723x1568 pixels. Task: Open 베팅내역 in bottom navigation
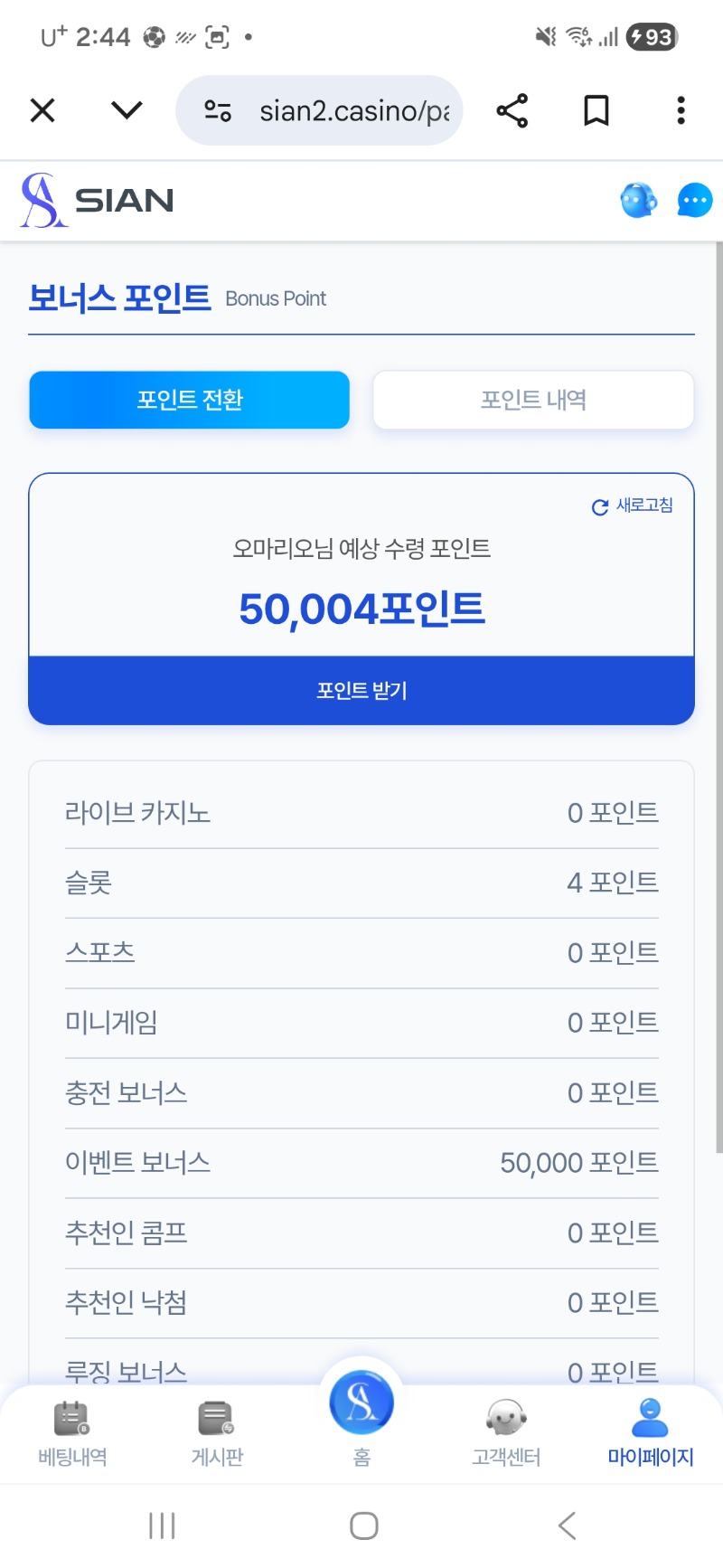point(72,1433)
